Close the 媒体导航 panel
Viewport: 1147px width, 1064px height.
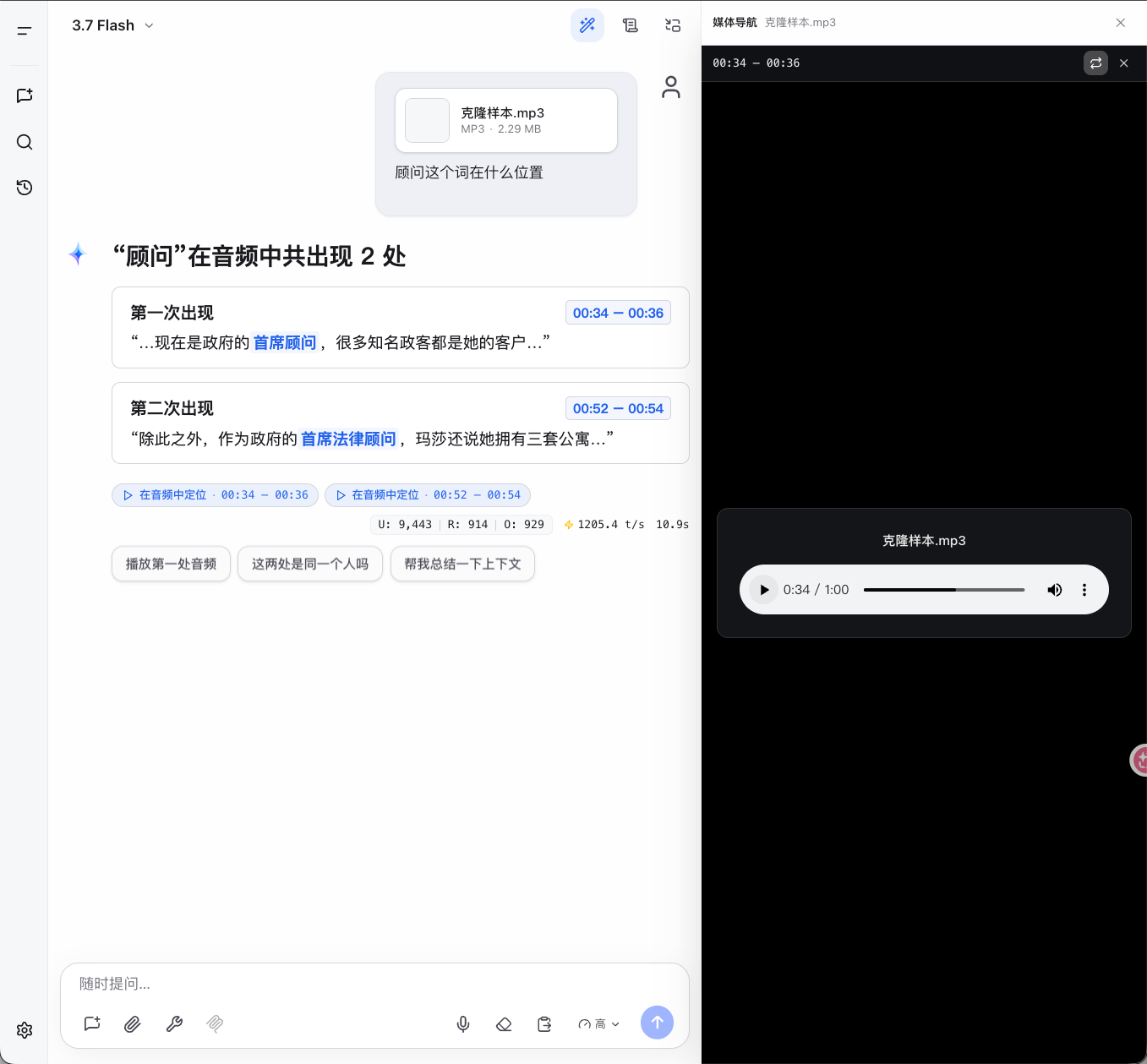[x=1121, y=23]
